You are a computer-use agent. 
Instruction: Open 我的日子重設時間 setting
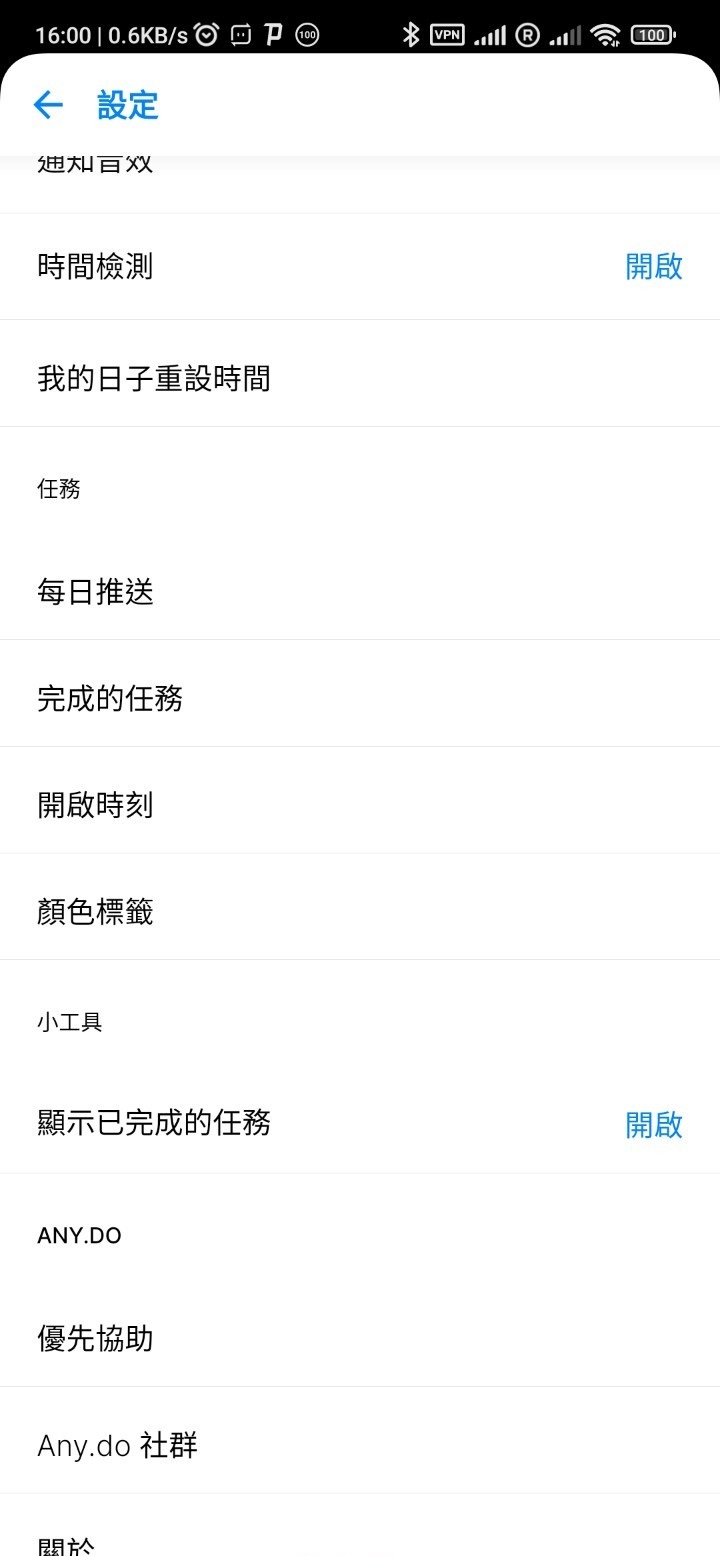(360, 379)
